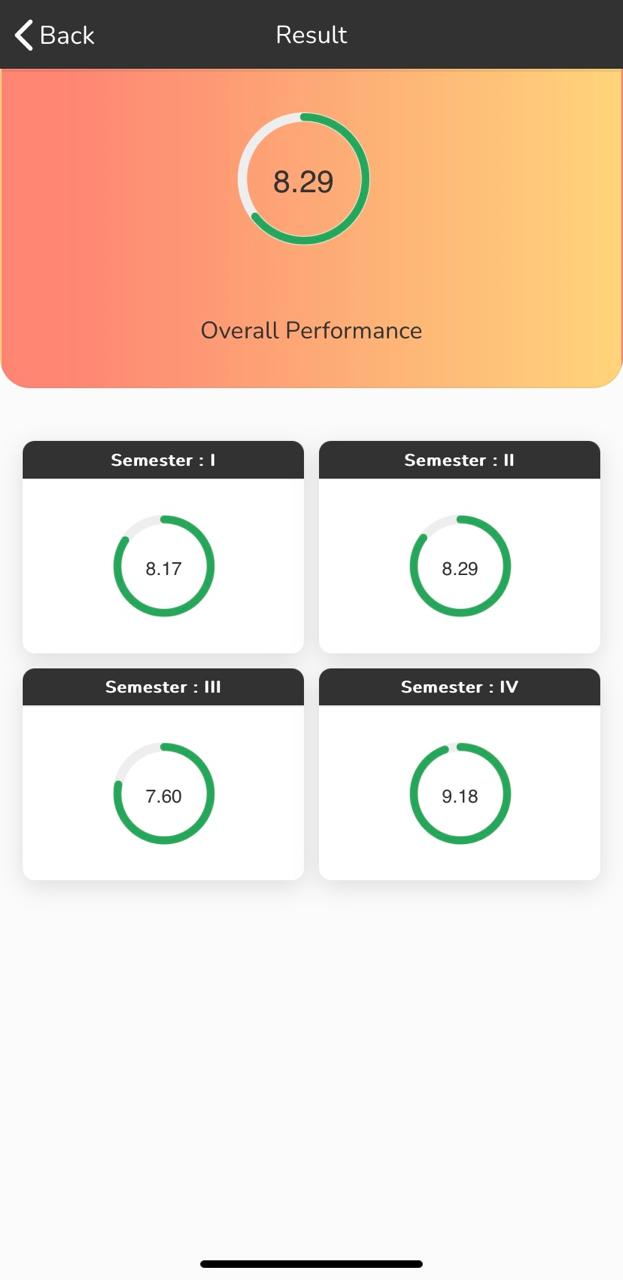Viewport: 623px width, 1280px height.
Task: Open Semester : I result card
Action: point(163,547)
